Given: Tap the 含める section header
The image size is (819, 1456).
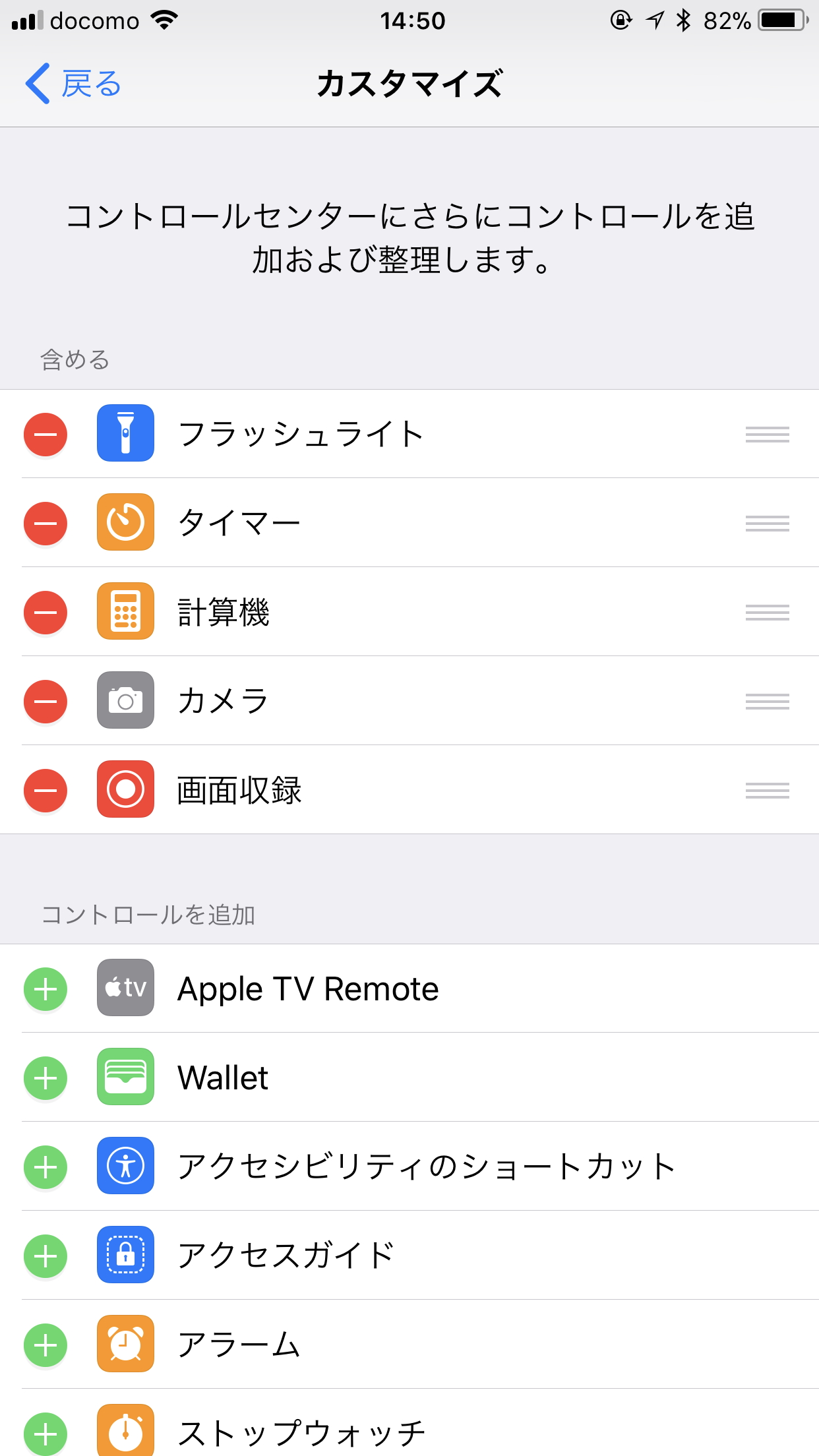Looking at the screenshot, I should point(74,360).
